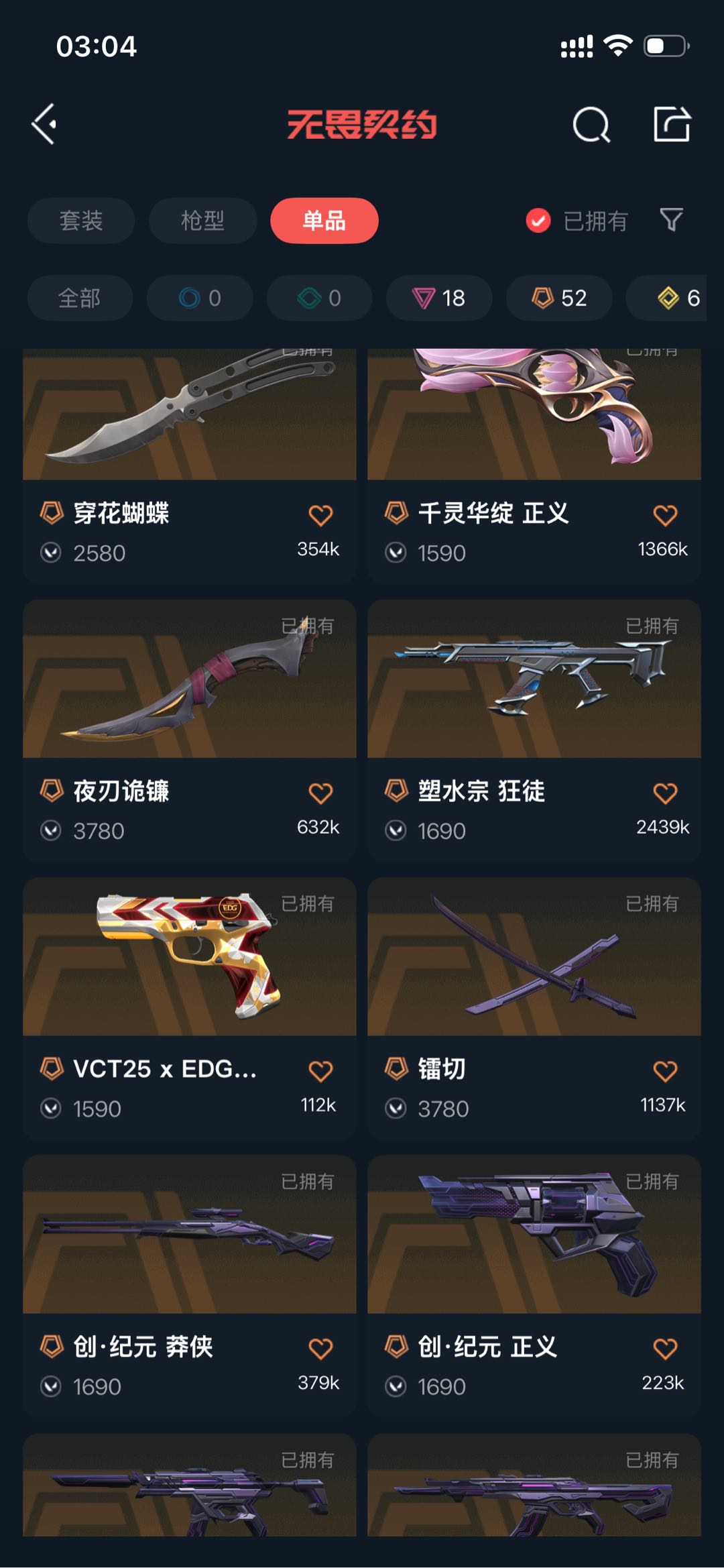Go back using the top-left arrow

pyautogui.click(x=44, y=124)
